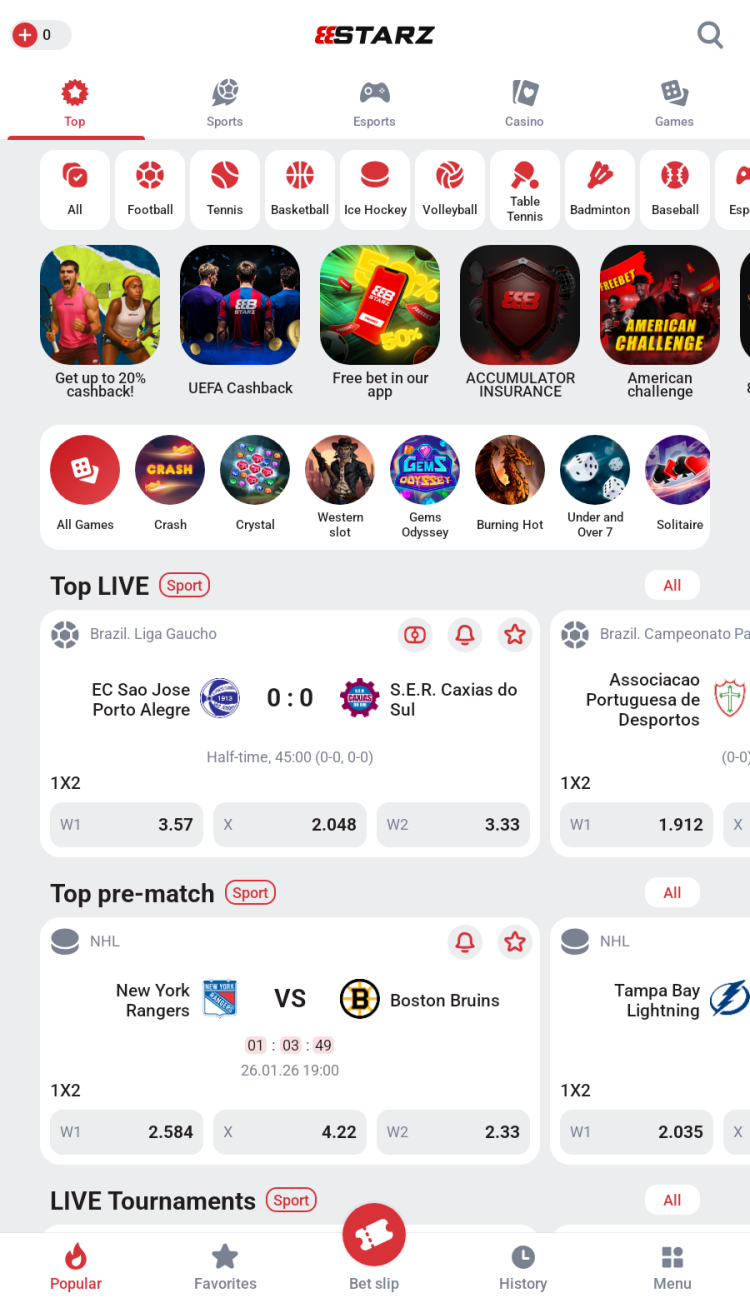The width and height of the screenshot is (750, 1303).
Task: View All in the Top LIVE section
Action: pos(672,585)
